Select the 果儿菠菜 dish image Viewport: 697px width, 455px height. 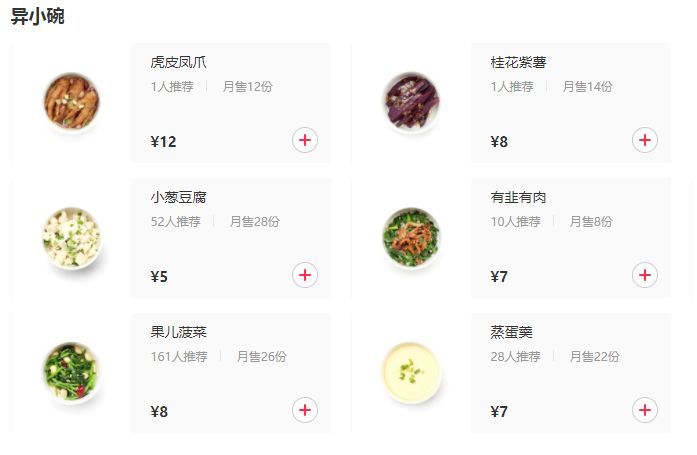pyautogui.click(x=71, y=372)
